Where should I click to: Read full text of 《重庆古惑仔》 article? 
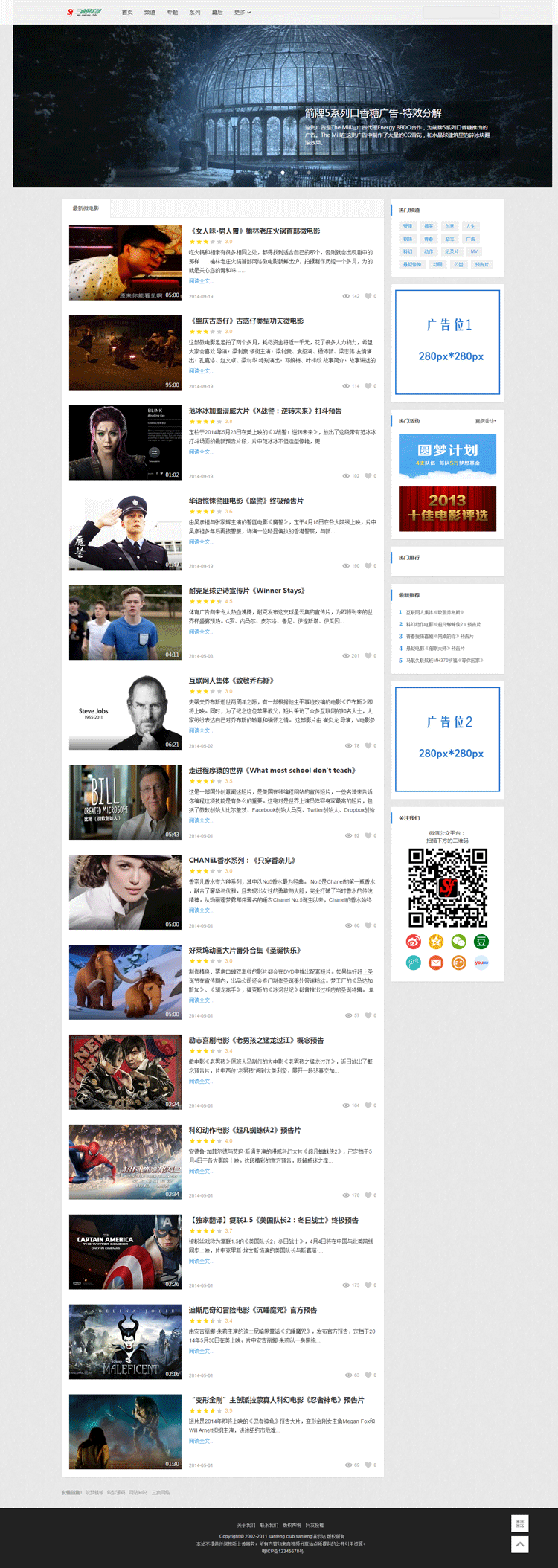coord(201,371)
